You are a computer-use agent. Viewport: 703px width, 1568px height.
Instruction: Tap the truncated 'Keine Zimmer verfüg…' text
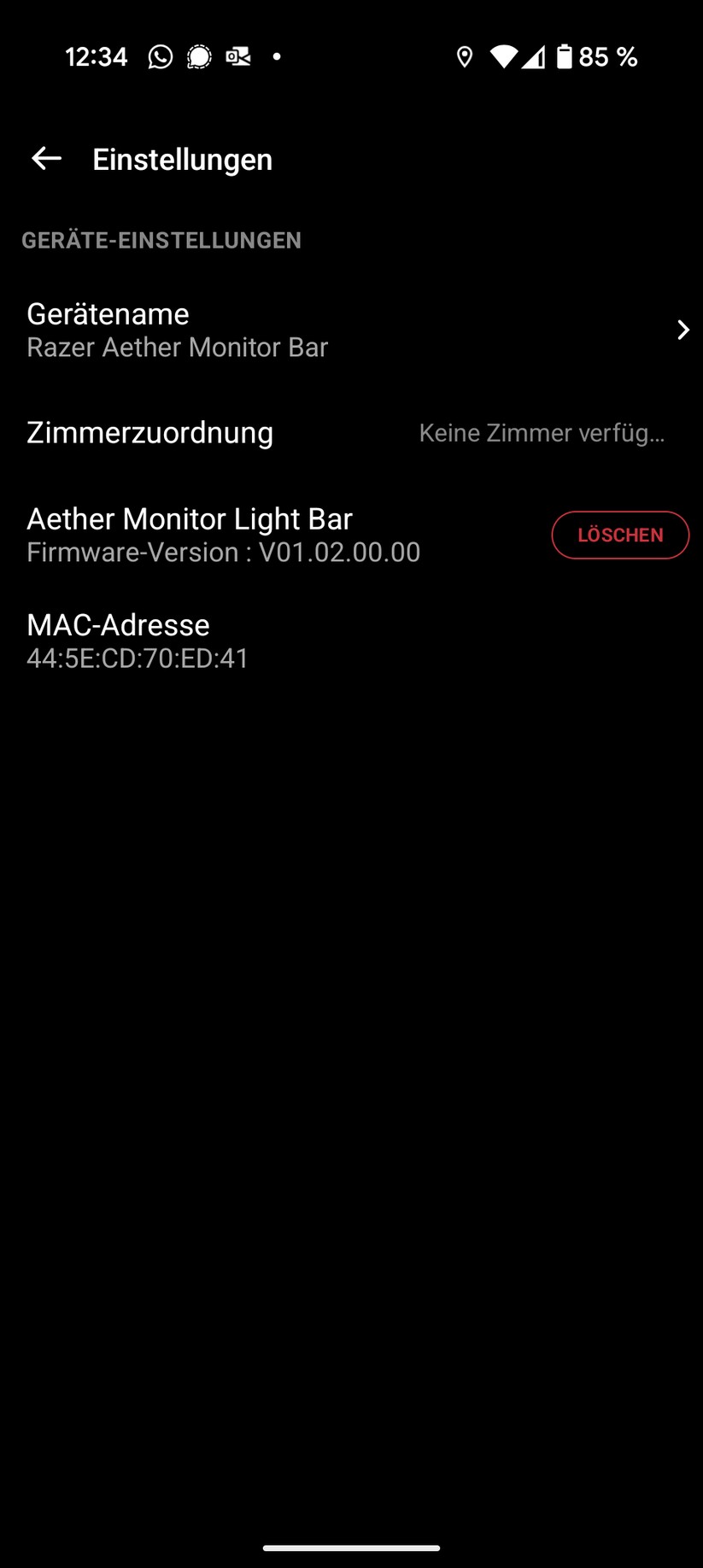coord(542,433)
